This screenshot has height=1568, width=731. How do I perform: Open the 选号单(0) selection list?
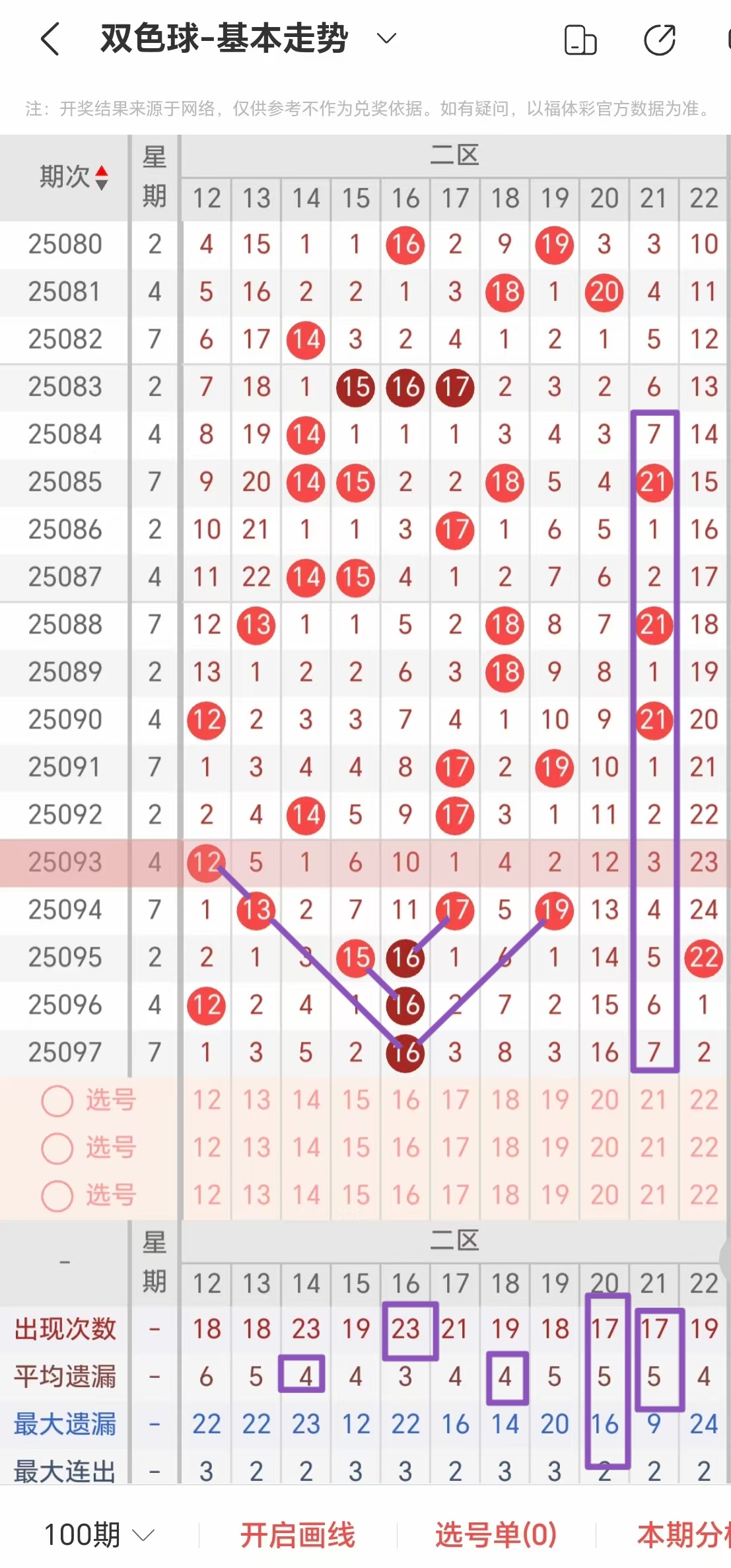click(496, 1535)
